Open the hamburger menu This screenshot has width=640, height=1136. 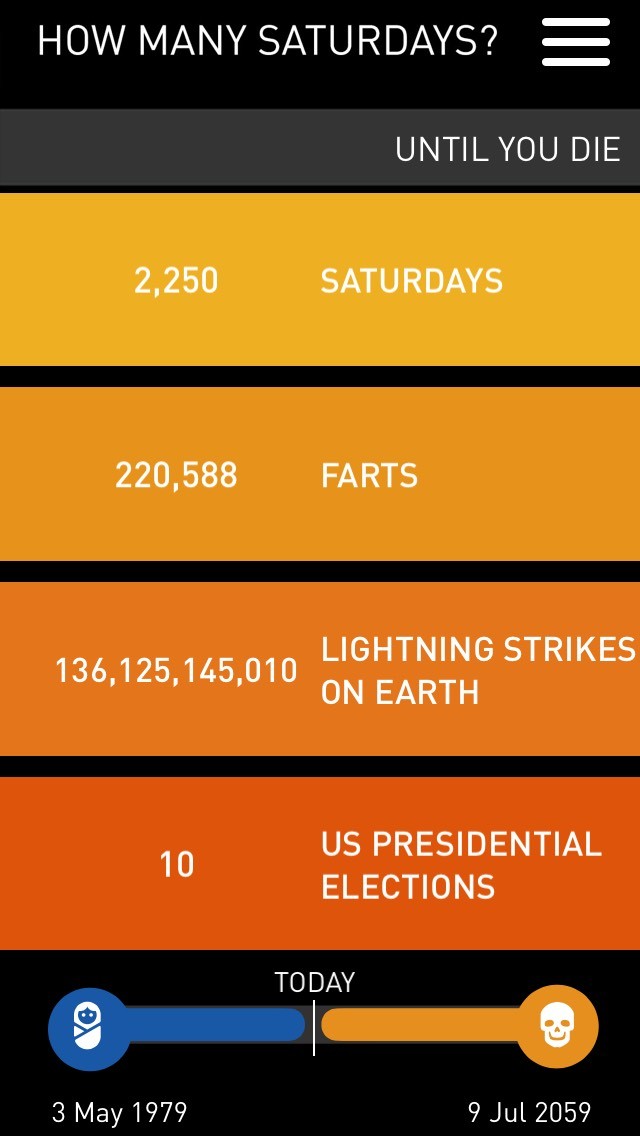click(575, 42)
